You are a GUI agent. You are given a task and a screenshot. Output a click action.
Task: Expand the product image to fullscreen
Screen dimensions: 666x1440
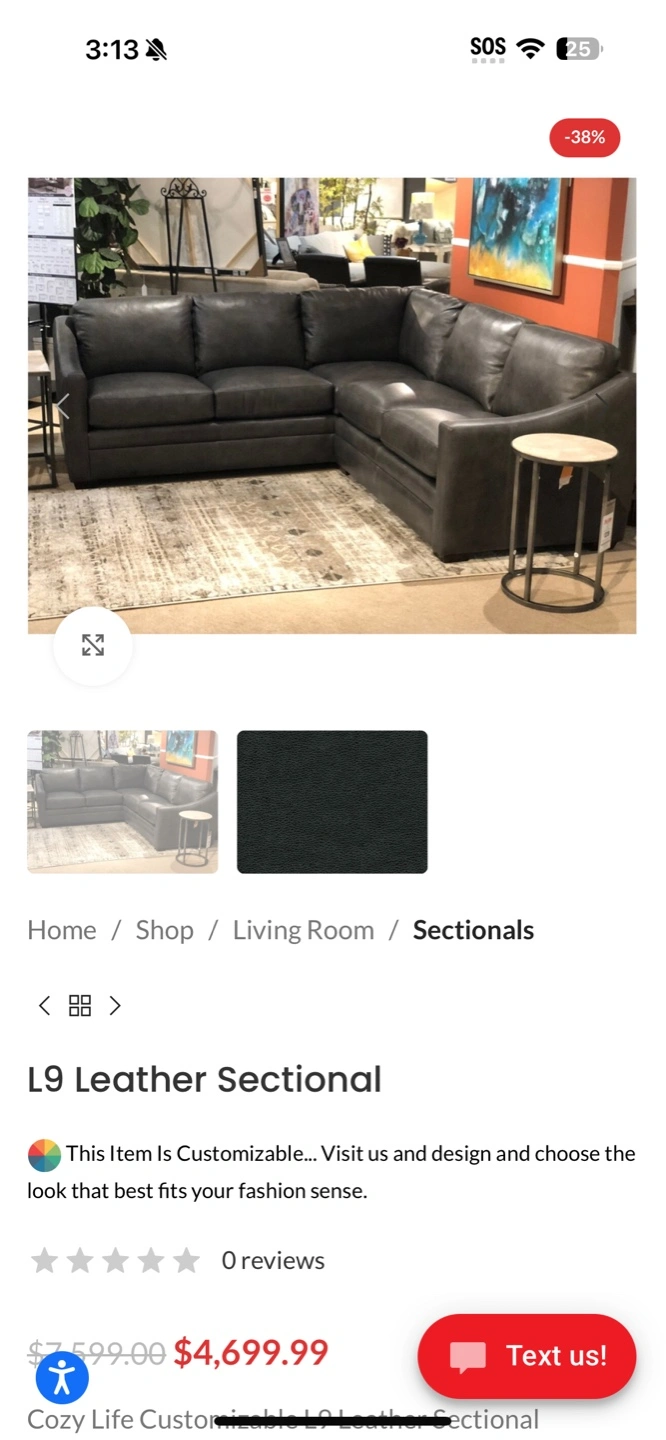[x=93, y=646]
